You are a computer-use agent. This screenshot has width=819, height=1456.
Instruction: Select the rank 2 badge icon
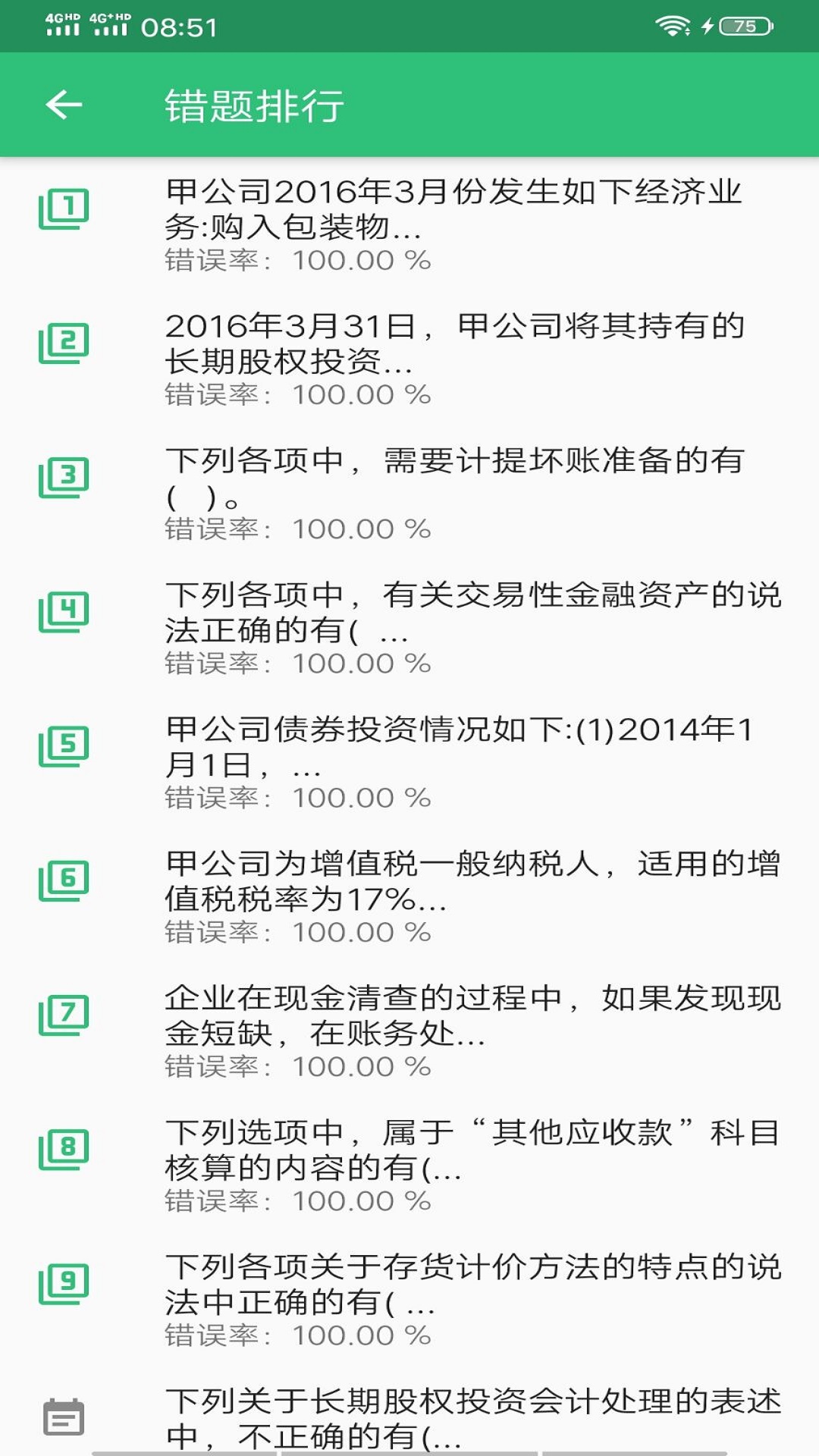pos(67,343)
